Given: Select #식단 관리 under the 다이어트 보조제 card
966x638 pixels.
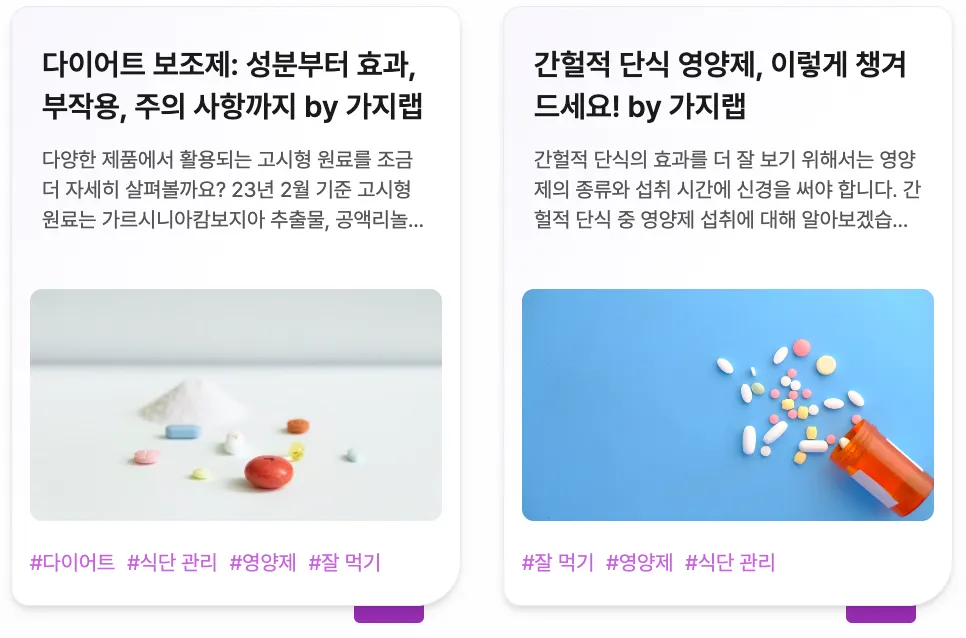Looking at the screenshot, I should coord(172,562).
